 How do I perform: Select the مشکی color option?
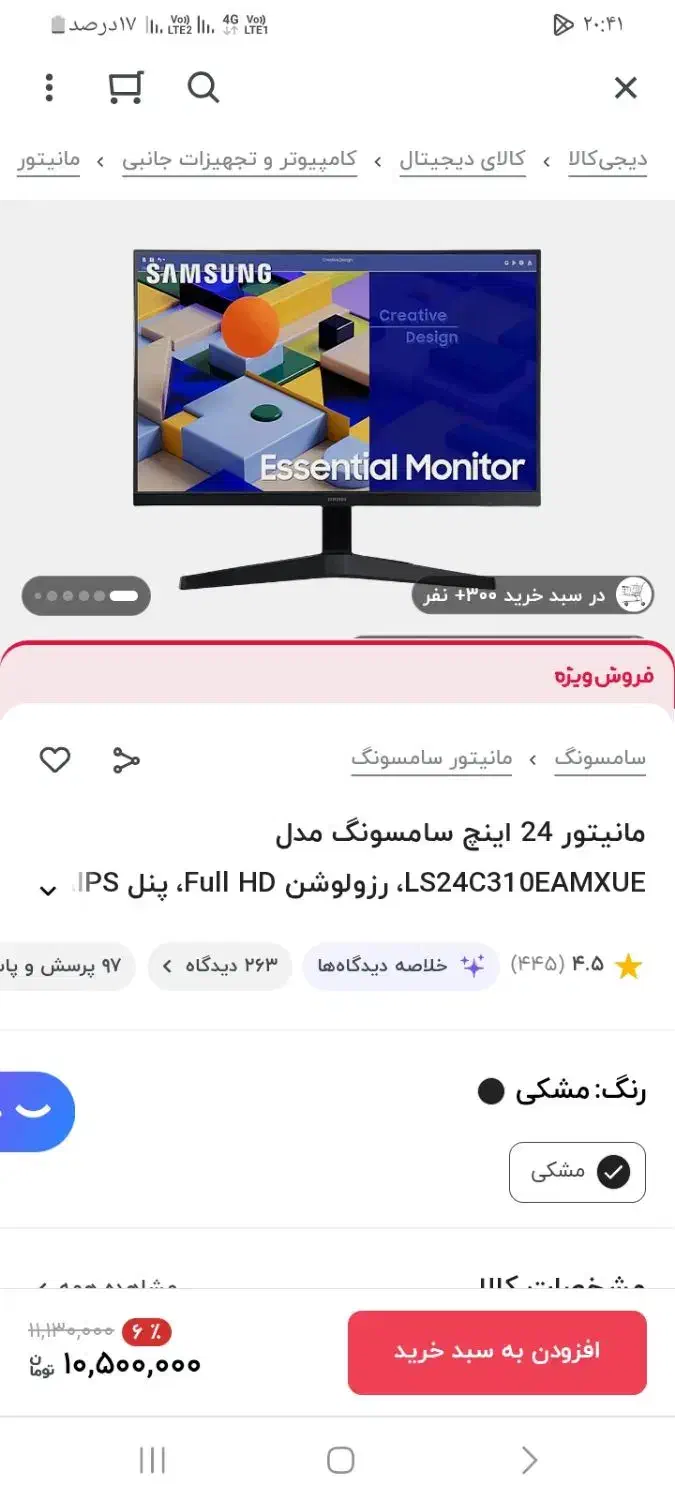click(577, 1172)
